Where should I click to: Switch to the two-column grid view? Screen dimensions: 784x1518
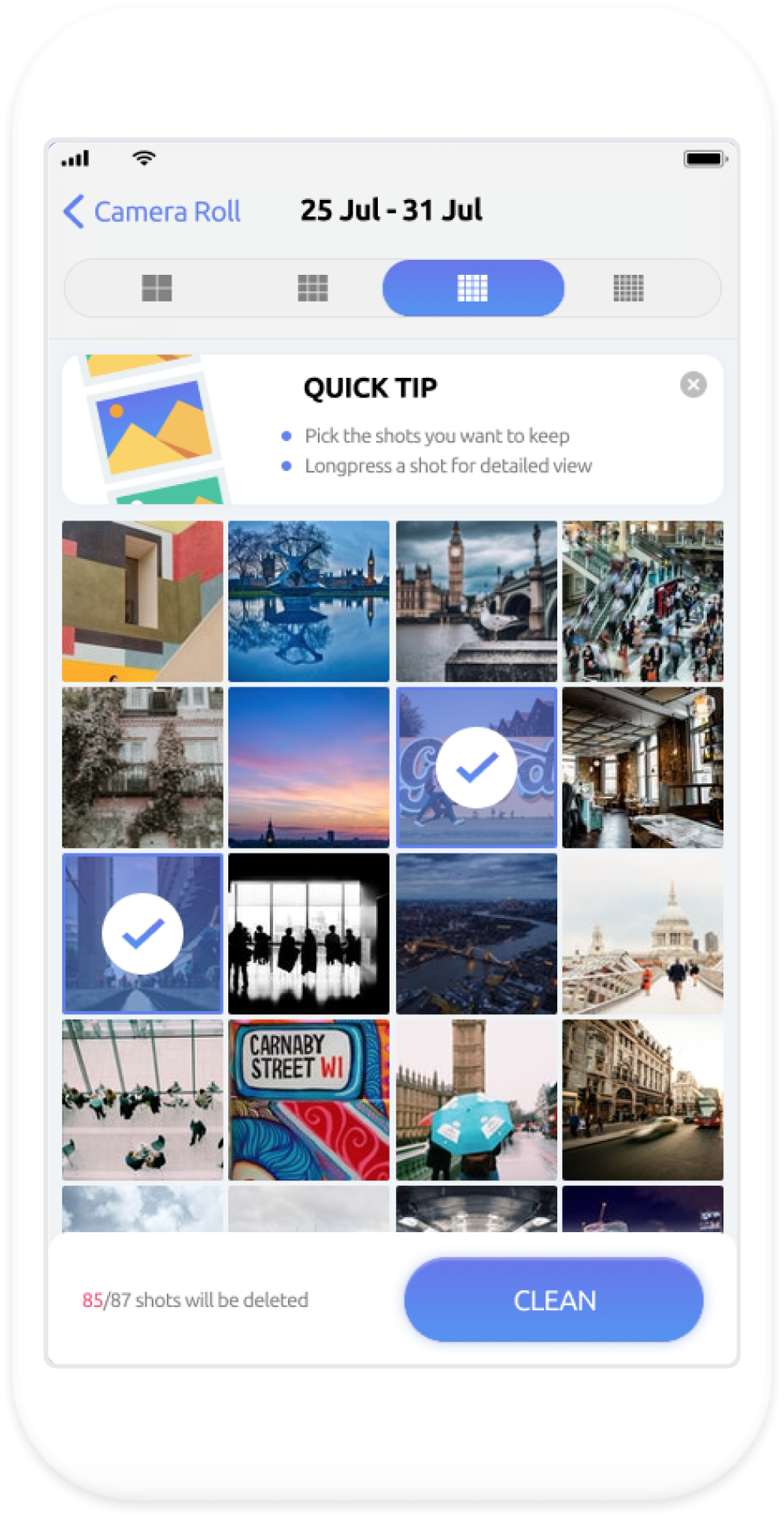(157, 288)
